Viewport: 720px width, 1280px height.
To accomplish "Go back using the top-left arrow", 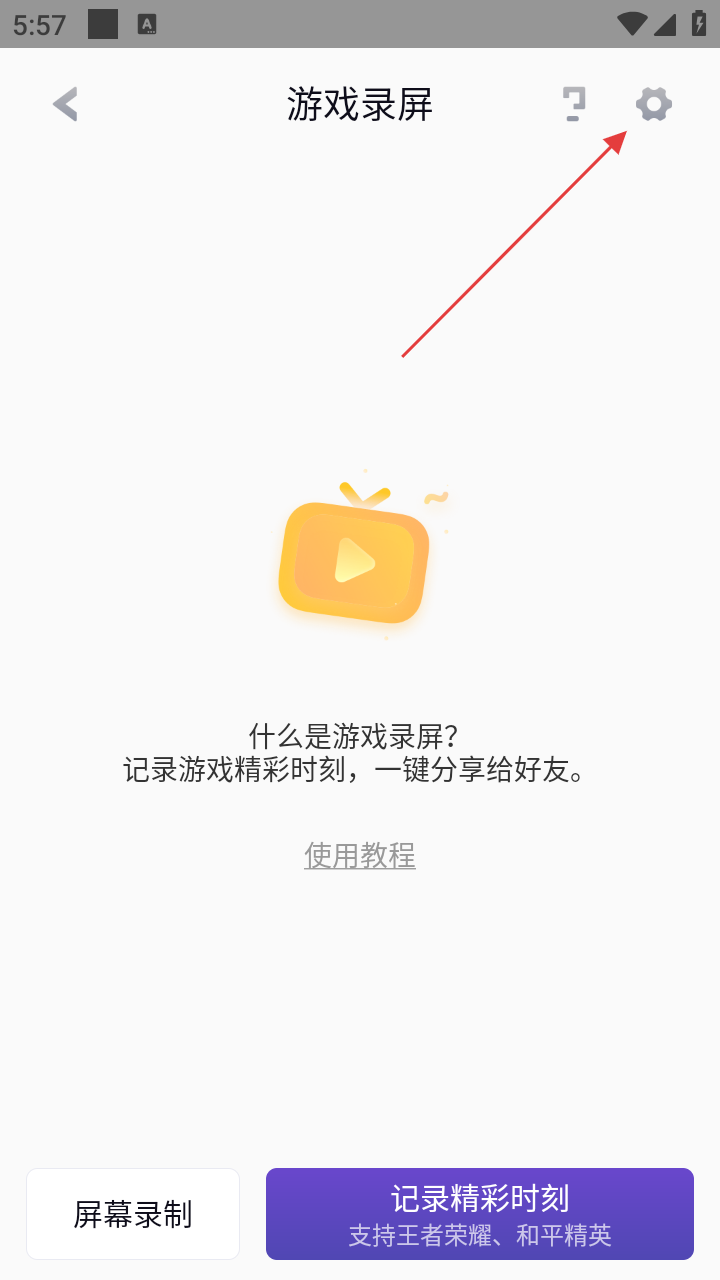I will point(66,104).
